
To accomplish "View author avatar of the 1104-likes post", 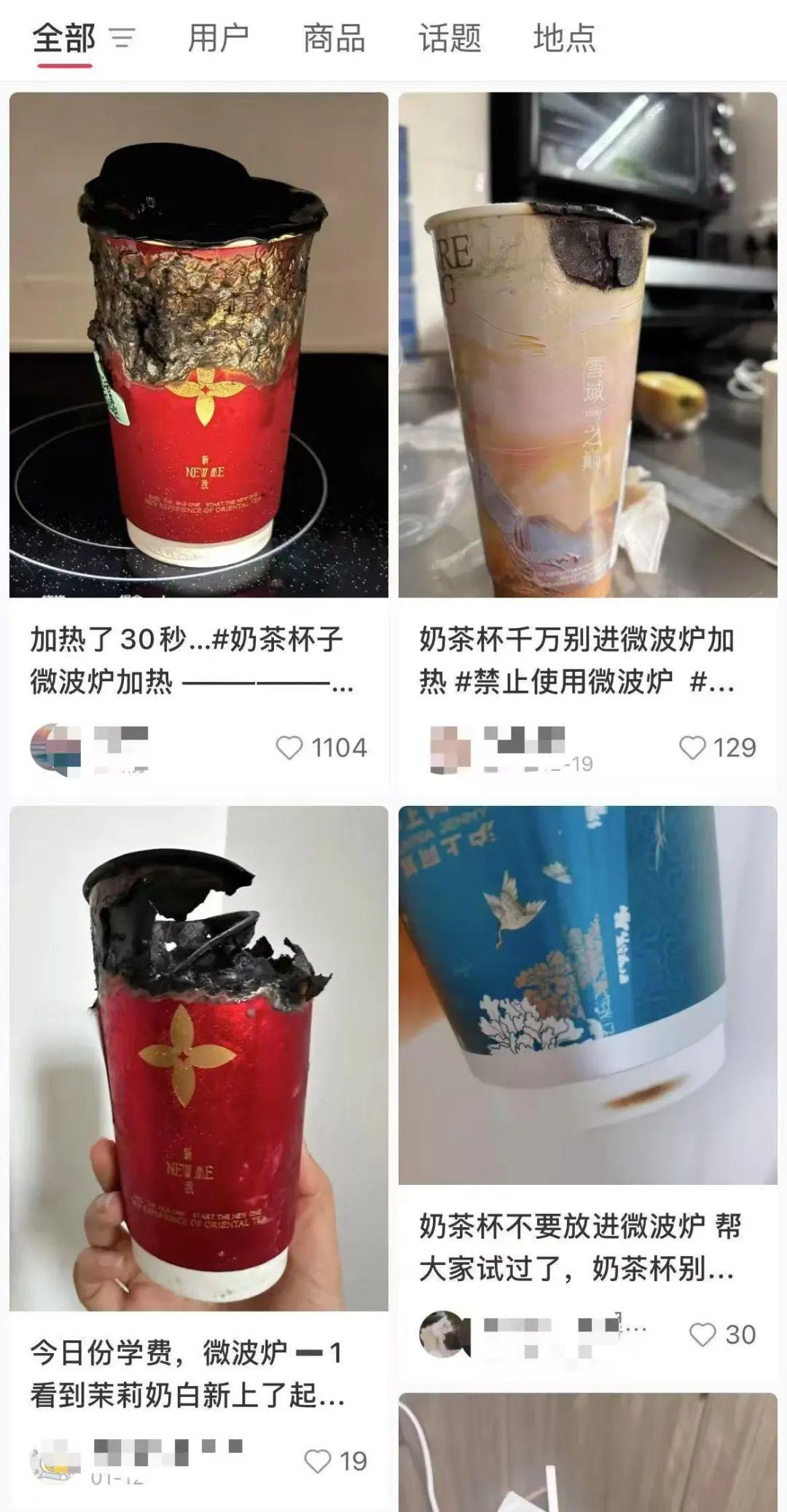I will (55, 749).
